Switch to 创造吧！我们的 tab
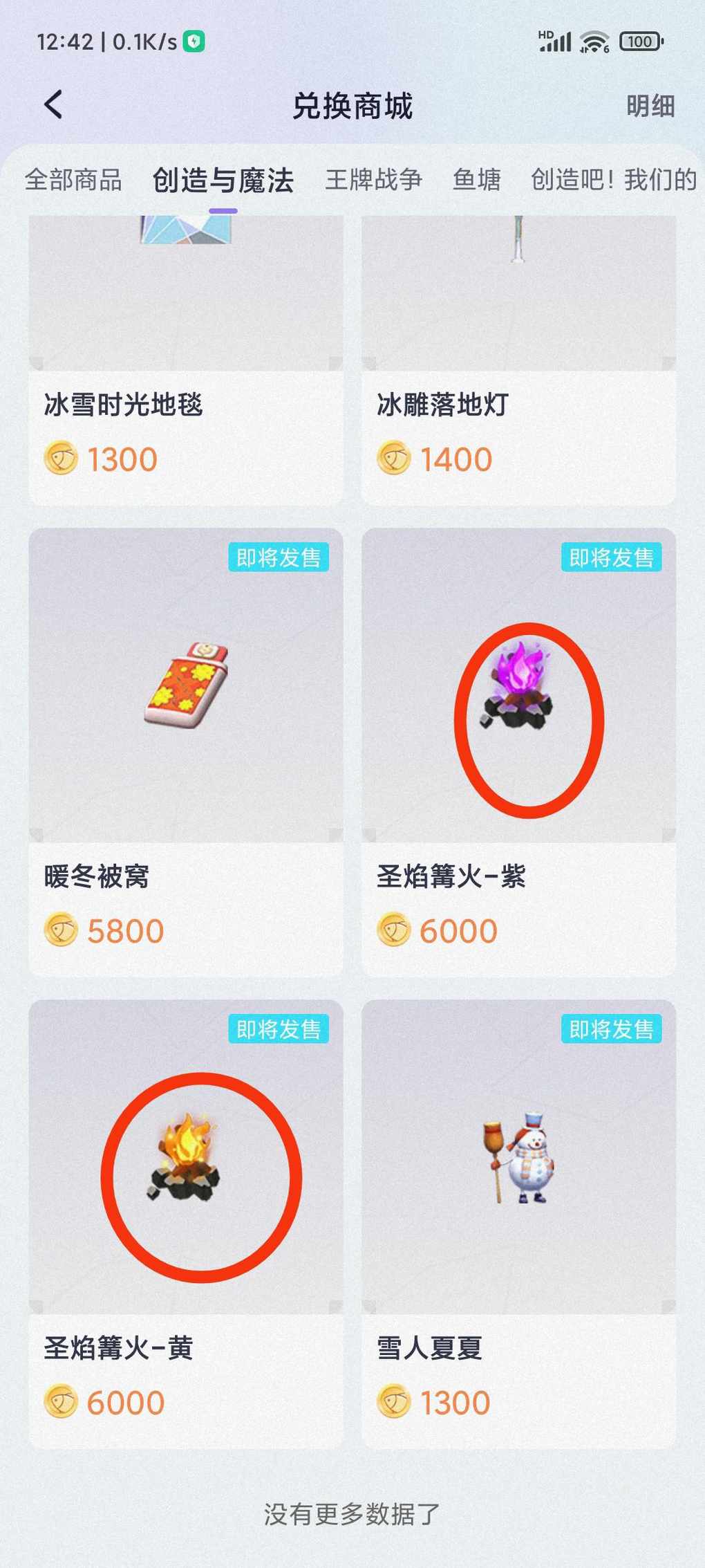Image resolution: width=705 pixels, height=1568 pixels. [613, 180]
